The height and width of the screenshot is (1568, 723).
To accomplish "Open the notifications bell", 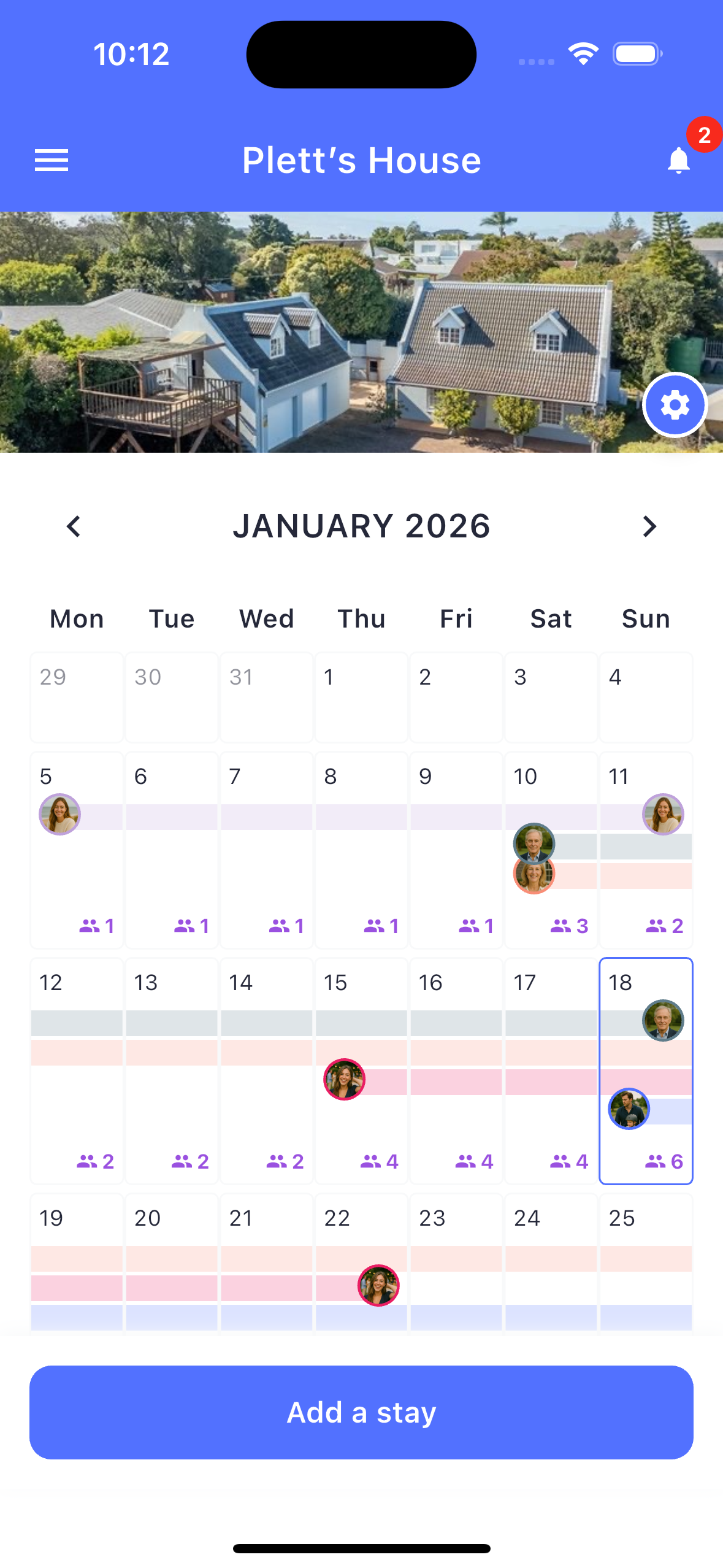I will point(678,161).
